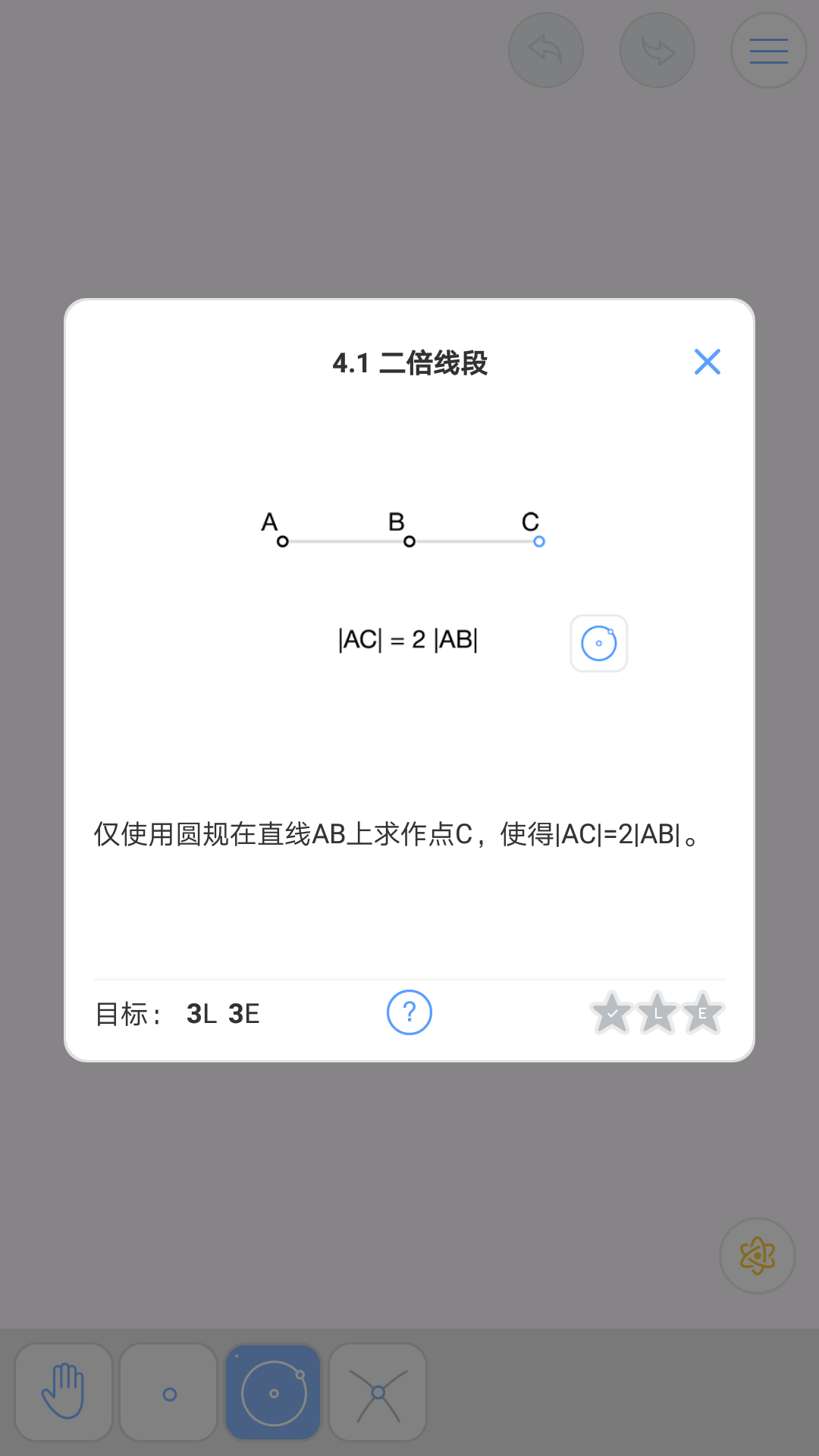819x1456 pixels.
Task: Tap the circle tool icon in dialog
Action: point(599,643)
